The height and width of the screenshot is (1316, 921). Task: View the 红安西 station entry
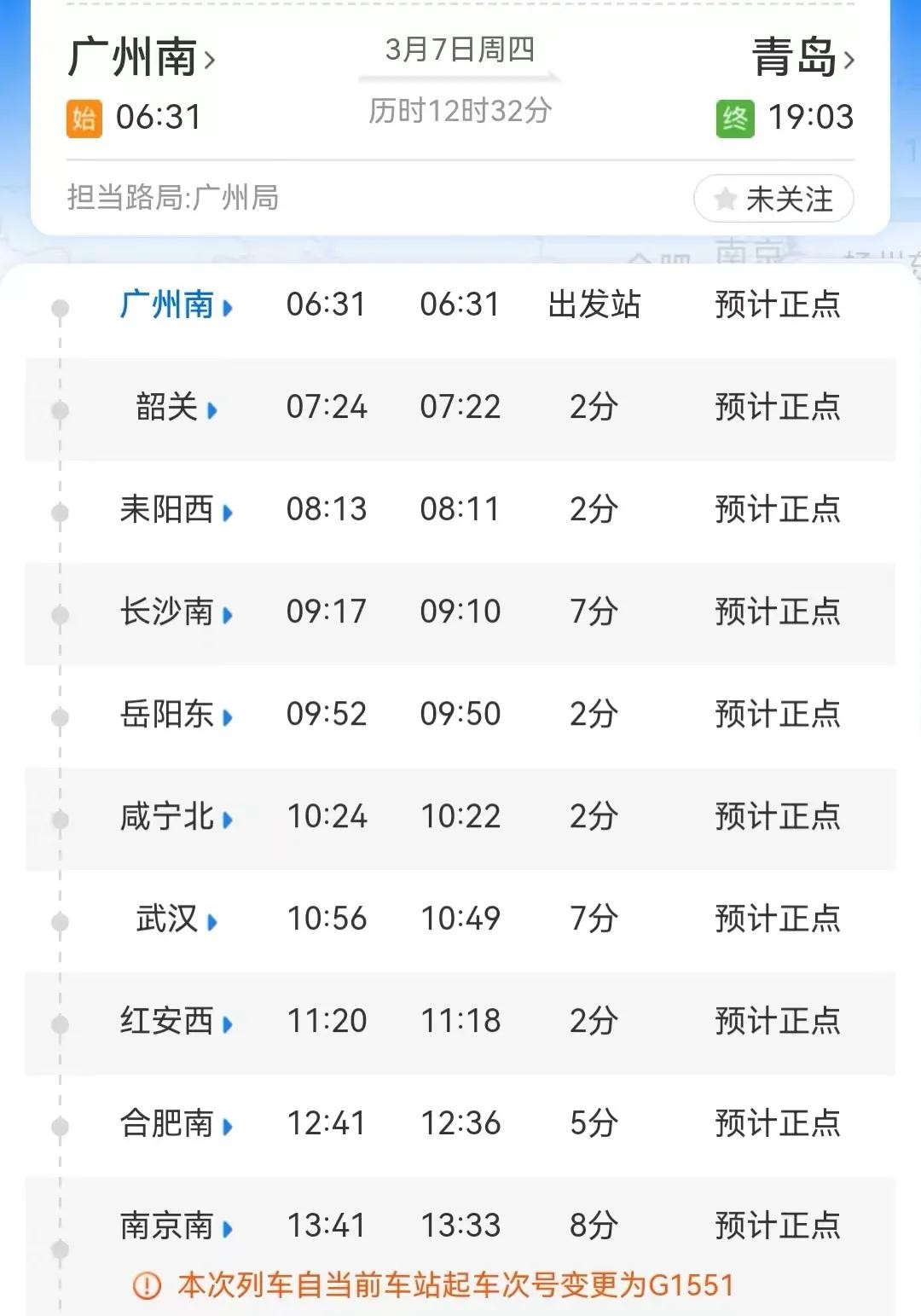click(176, 1022)
